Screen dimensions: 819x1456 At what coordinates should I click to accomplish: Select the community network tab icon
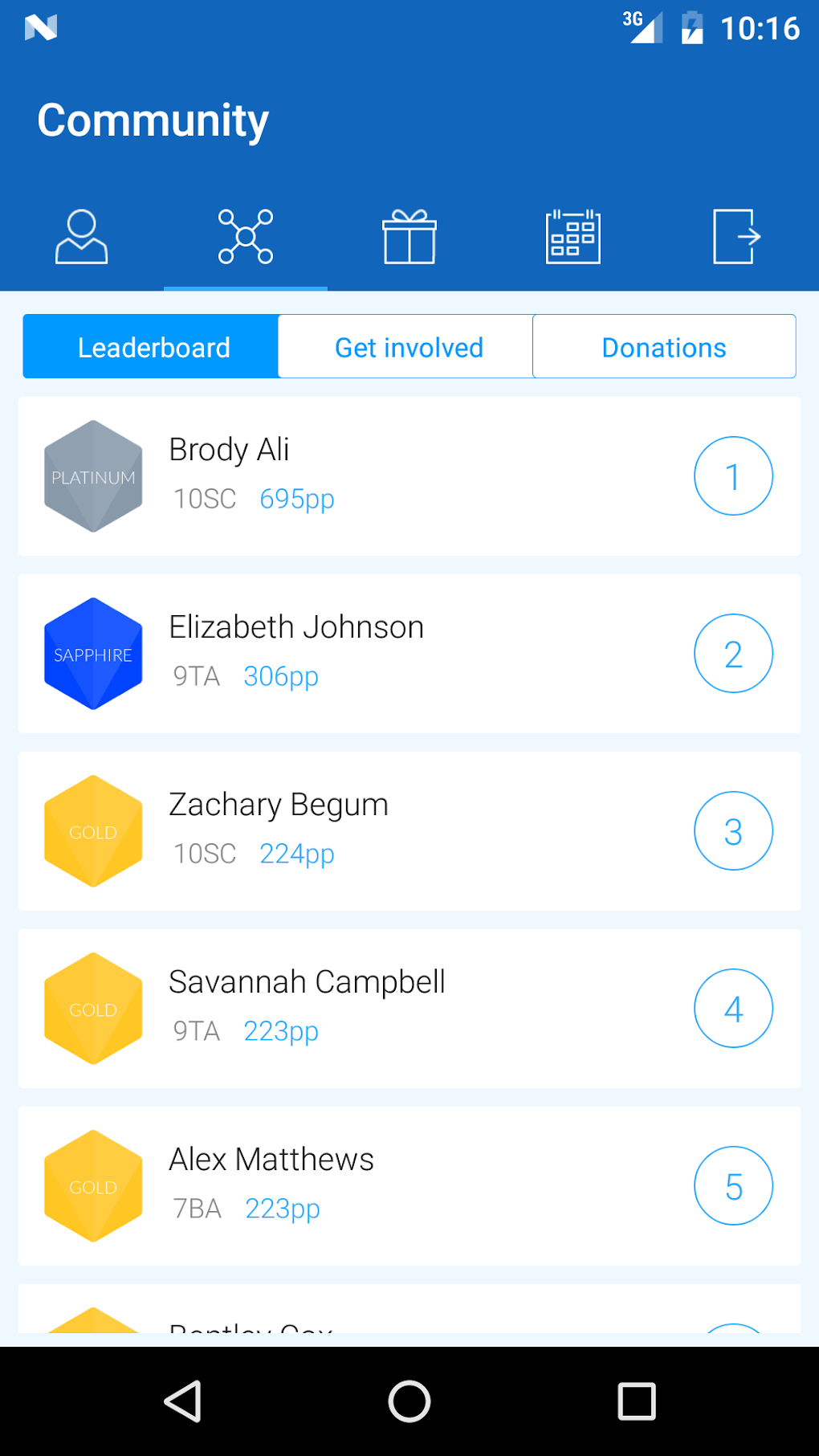point(246,237)
